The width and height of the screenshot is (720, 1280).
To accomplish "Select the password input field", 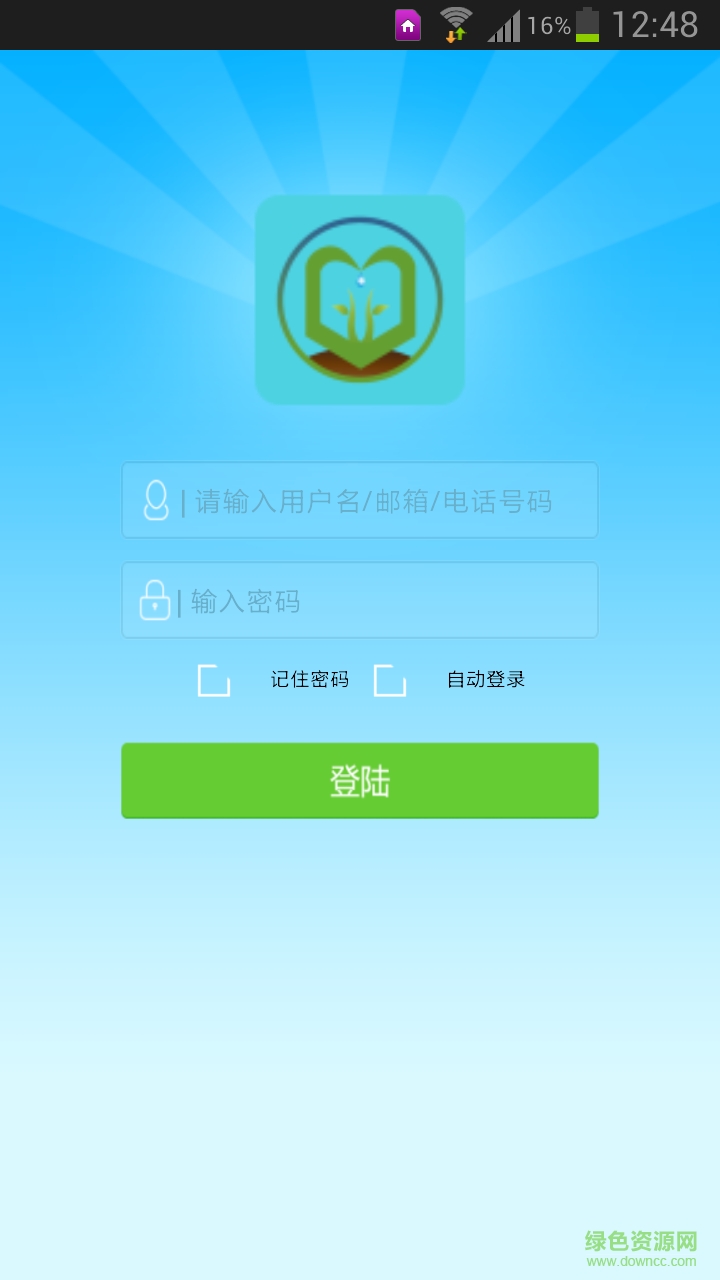I will pyautogui.click(x=360, y=600).
